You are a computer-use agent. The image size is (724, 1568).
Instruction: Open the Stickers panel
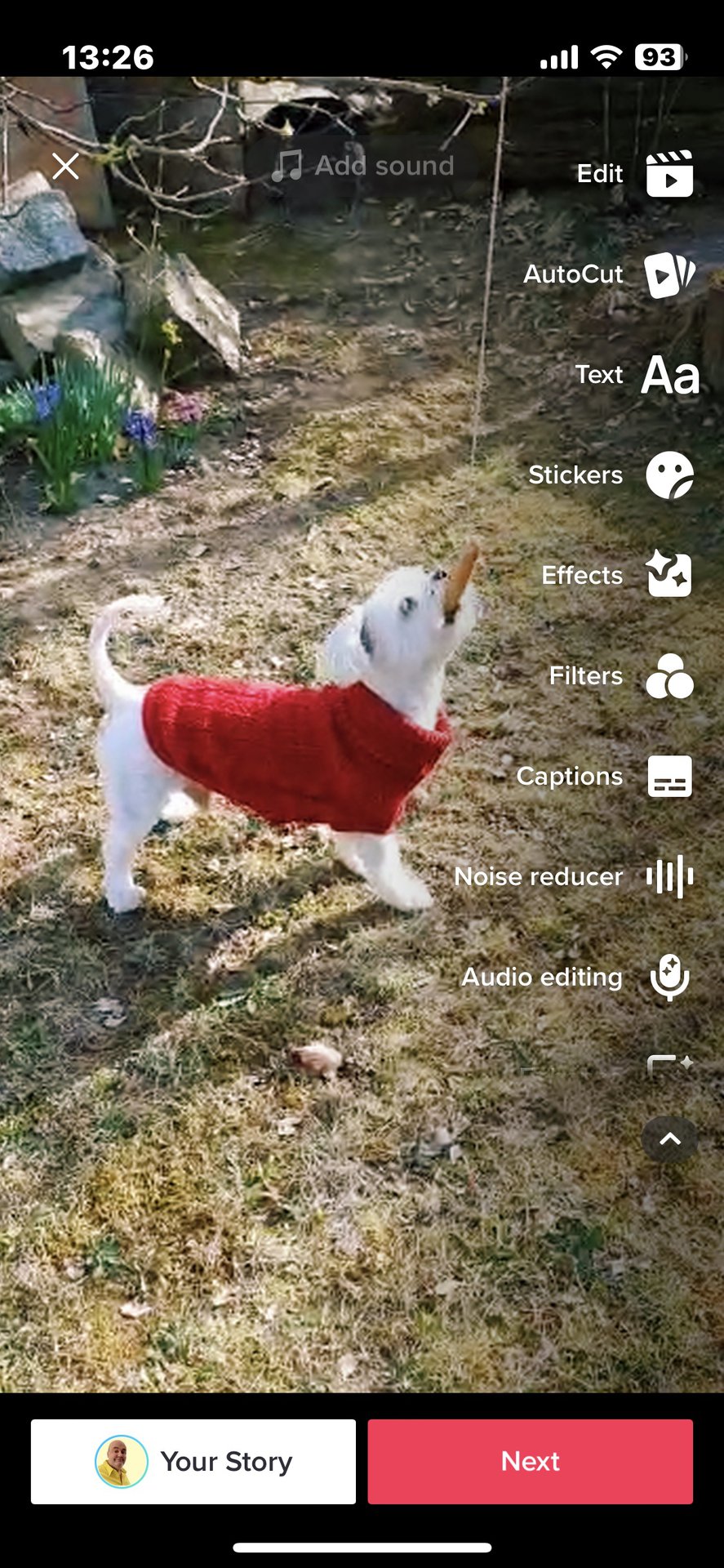tap(669, 475)
